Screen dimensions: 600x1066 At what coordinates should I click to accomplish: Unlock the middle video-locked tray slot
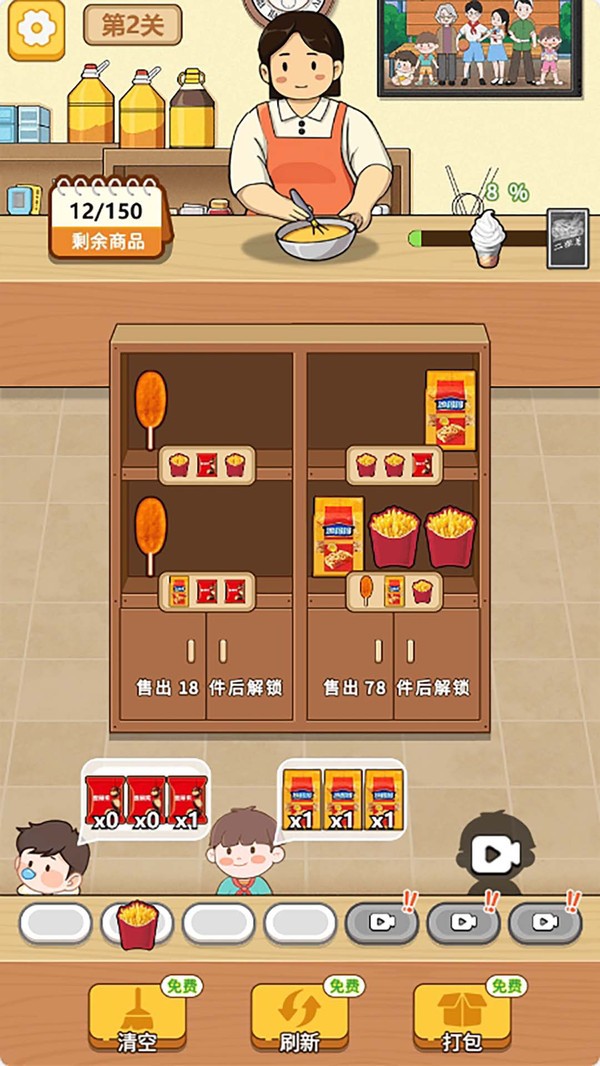[x=463, y=923]
